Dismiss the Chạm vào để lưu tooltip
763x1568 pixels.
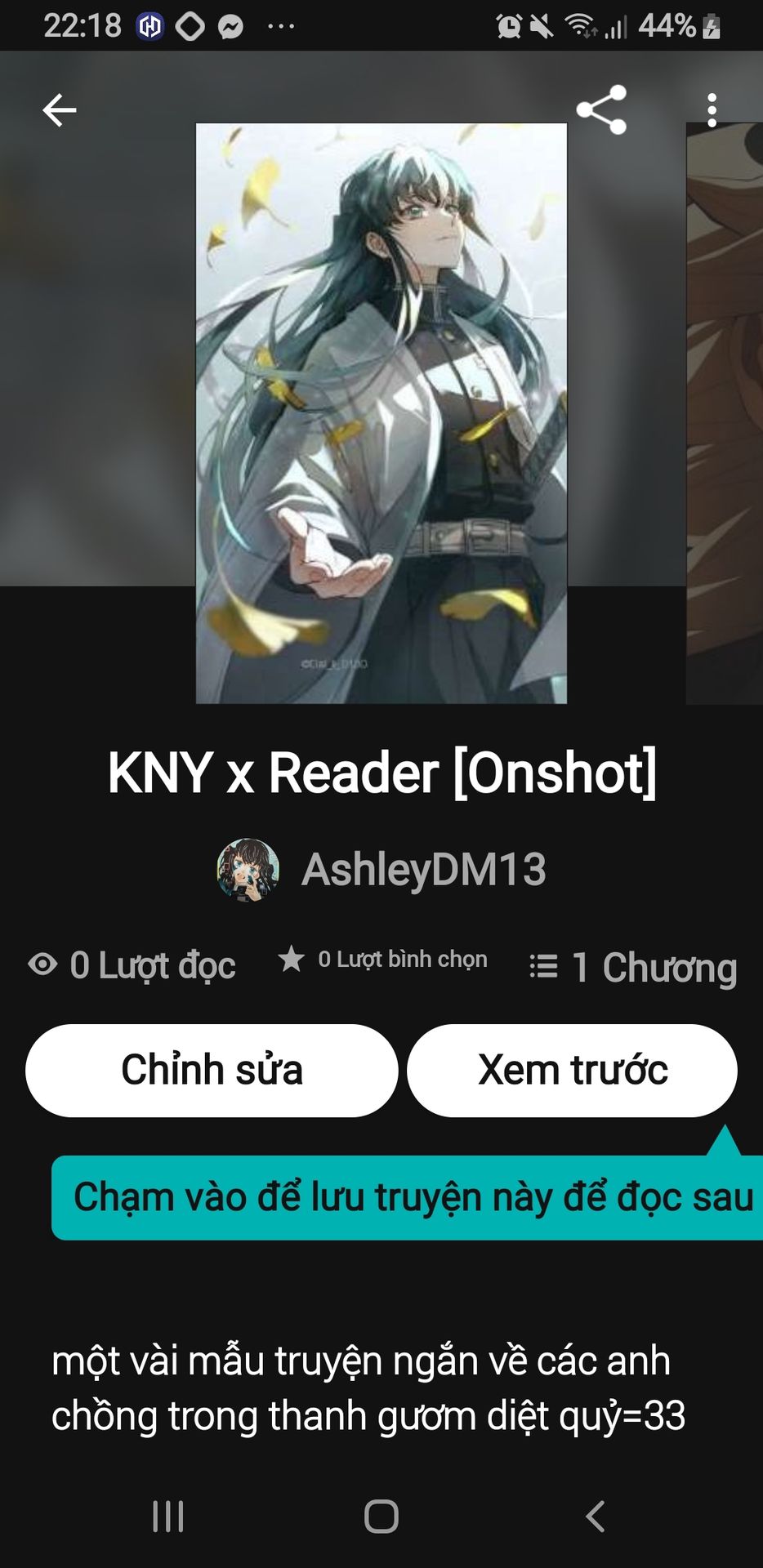(404, 1197)
